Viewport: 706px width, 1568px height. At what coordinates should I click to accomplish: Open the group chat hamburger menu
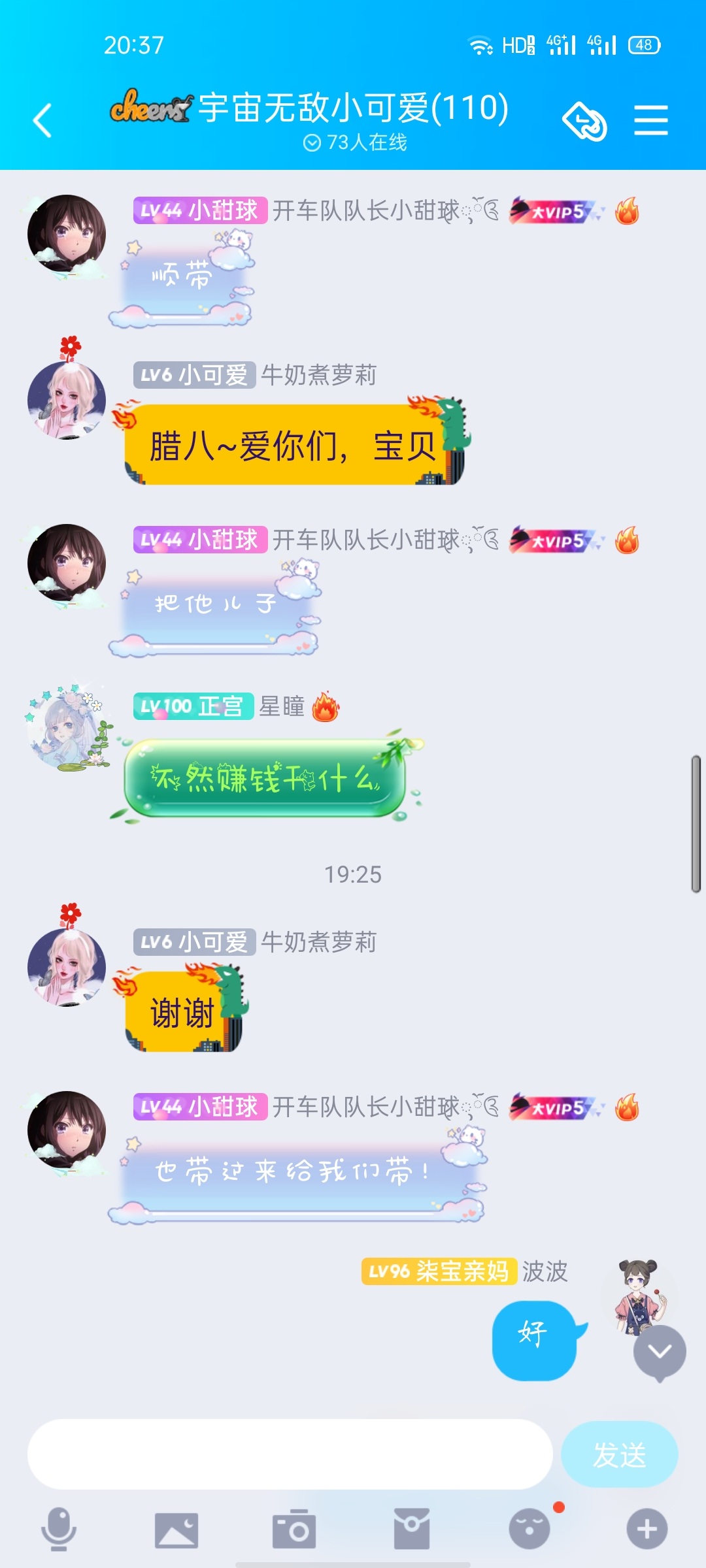tap(650, 121)
